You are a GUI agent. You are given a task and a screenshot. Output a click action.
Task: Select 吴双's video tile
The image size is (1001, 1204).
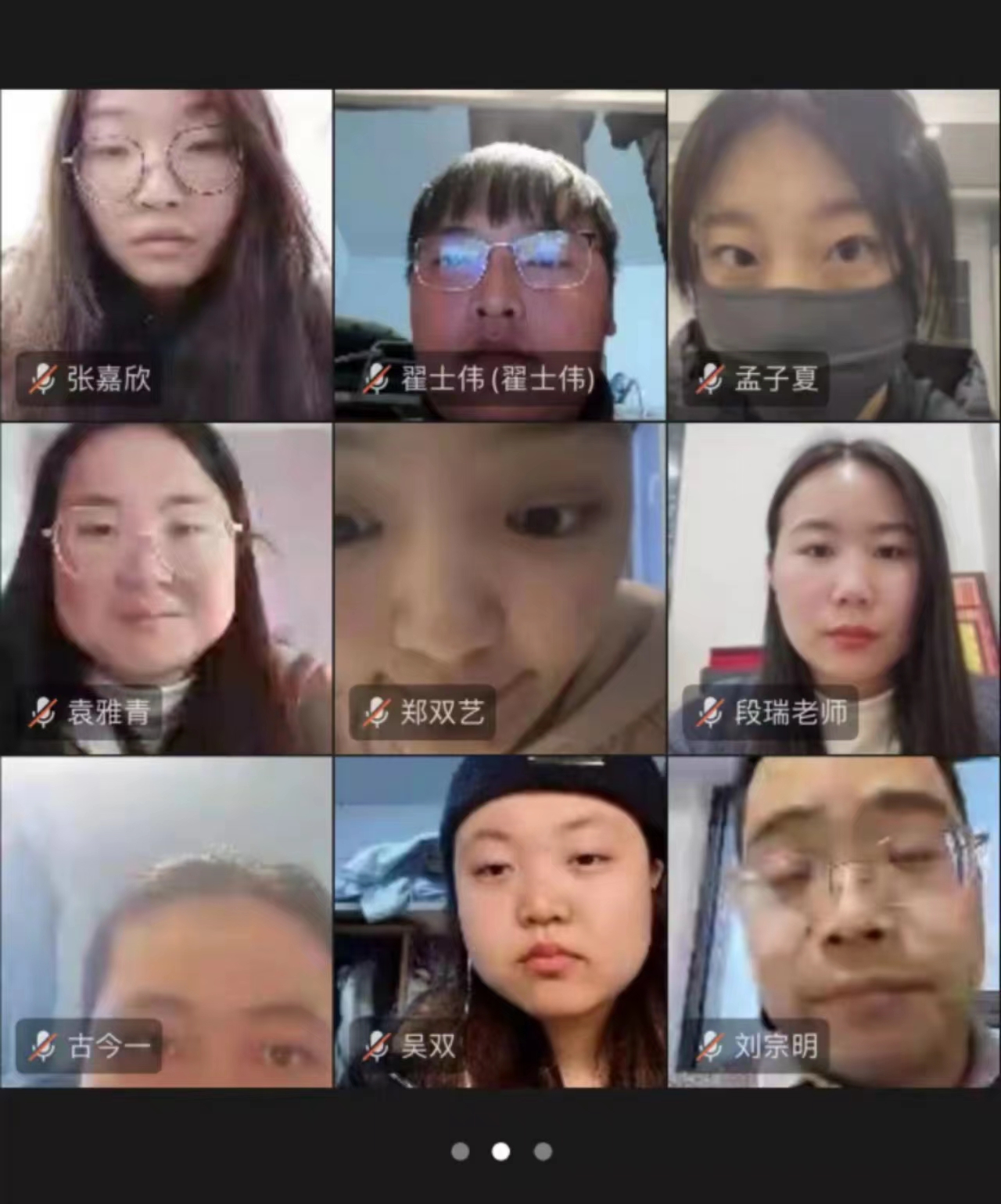(500, 922)
